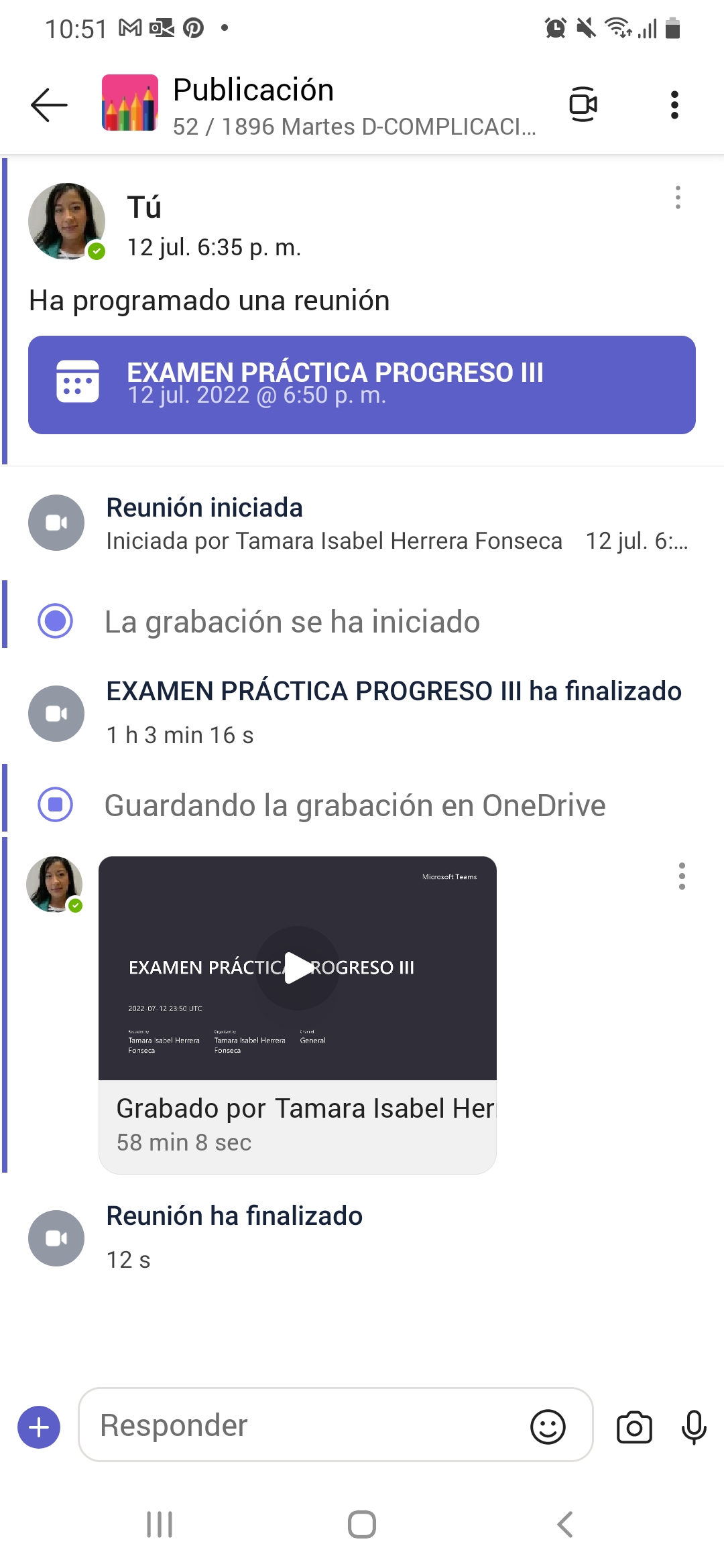Image resolution: width=724 pixels, height=1568 pixels.
Task: Go to the system home screen
Action: pos(362,1524)
